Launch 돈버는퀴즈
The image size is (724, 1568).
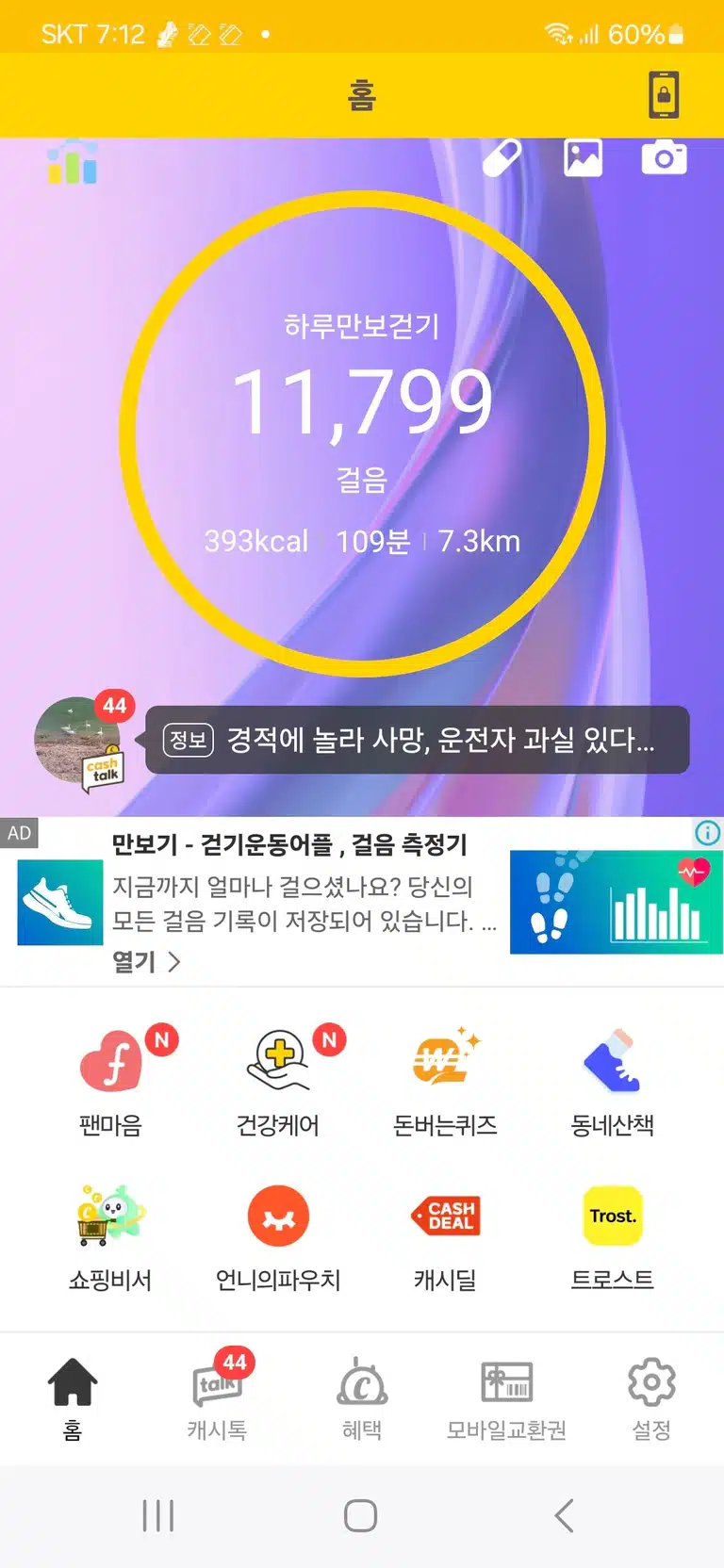point(445,1082)
